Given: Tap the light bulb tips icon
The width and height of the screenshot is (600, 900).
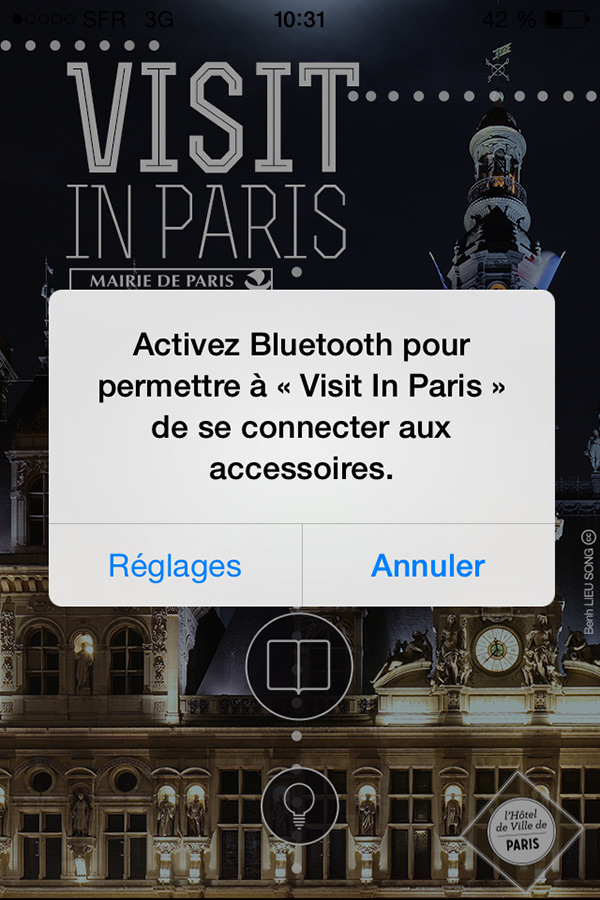Looking at the screenshot, I should tap(298, 804).
